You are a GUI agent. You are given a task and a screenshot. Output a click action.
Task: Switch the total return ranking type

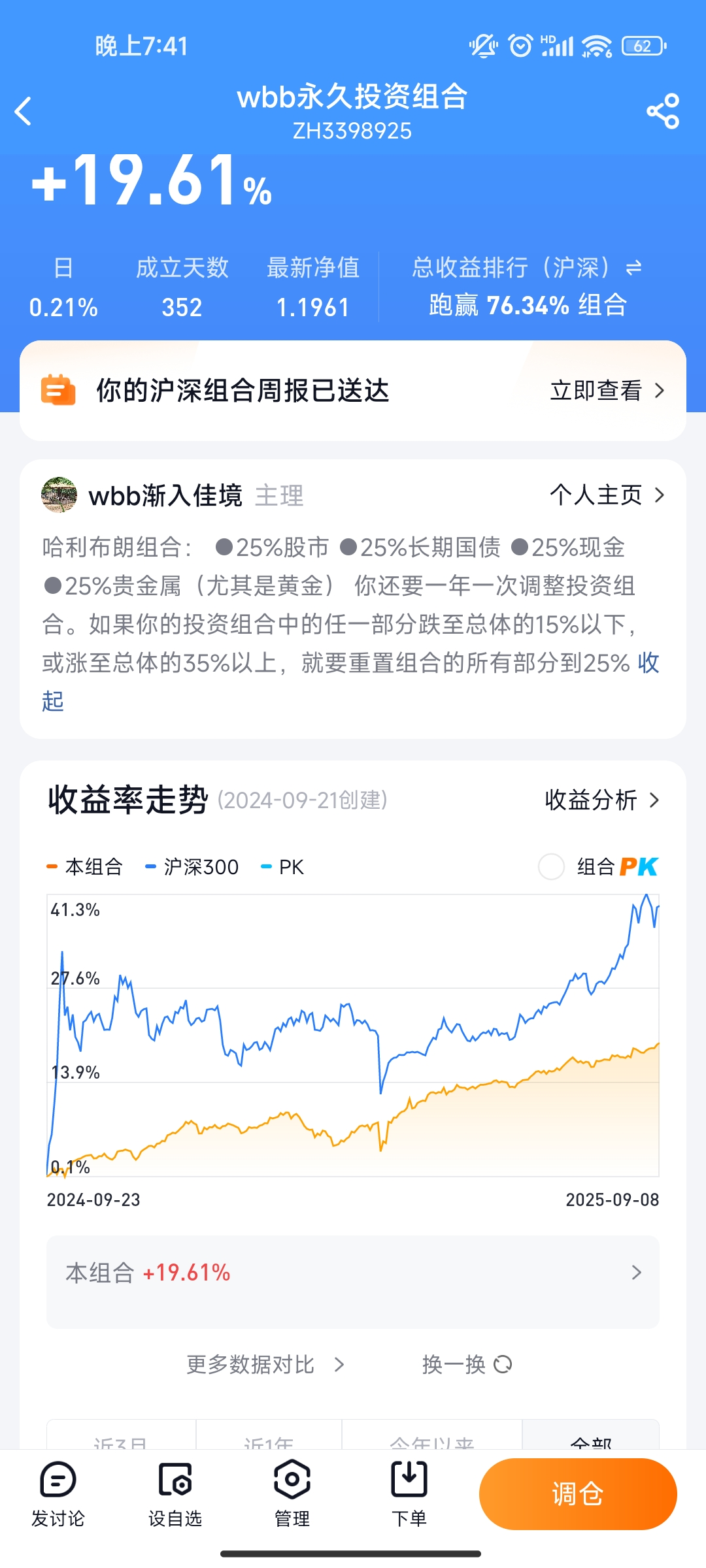633,268
